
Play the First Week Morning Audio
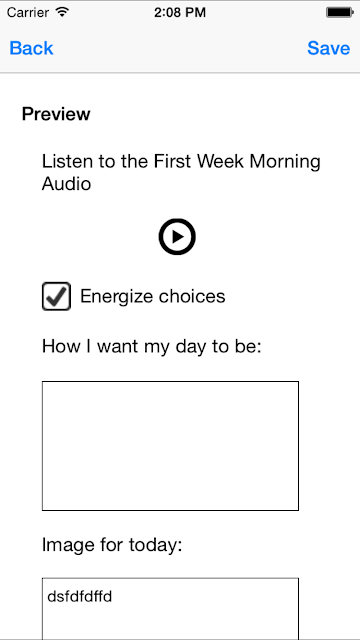177,237
